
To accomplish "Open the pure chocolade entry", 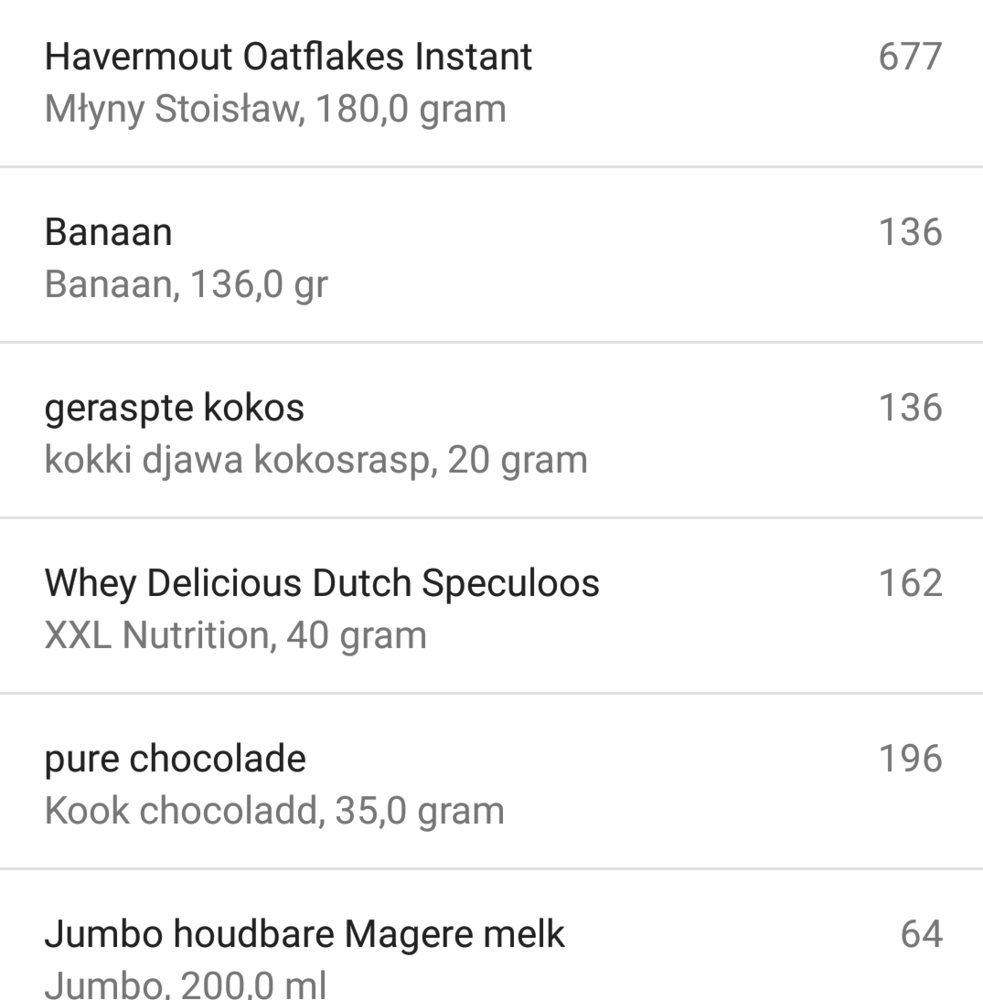I will pyautogui.click(x=175, y=758).
